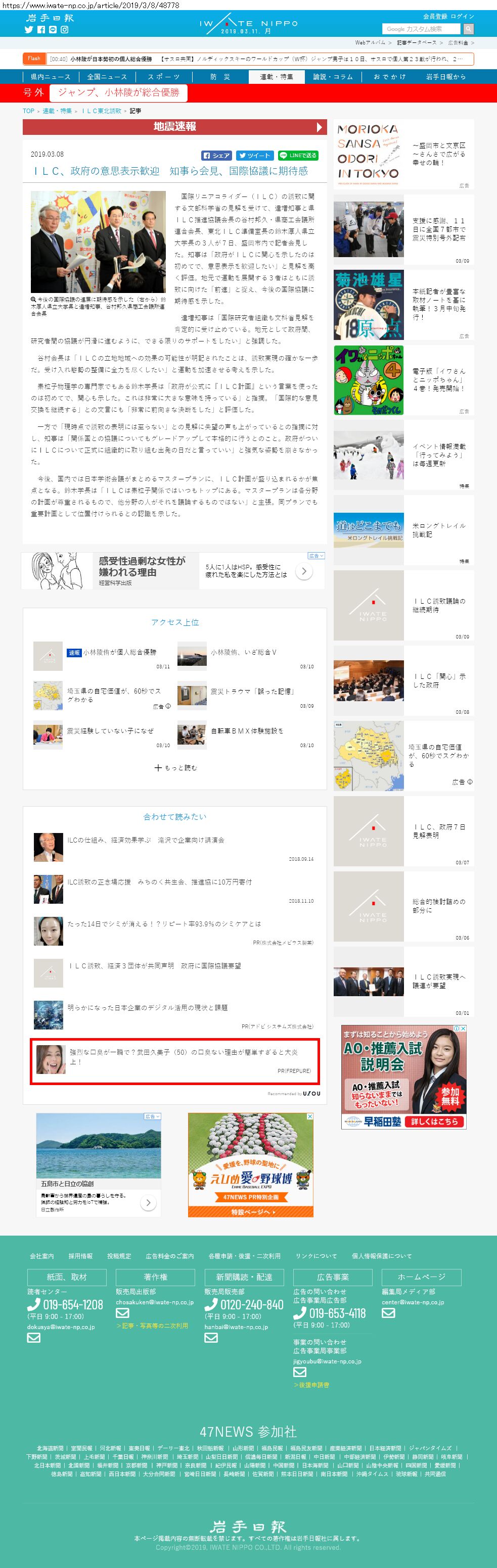Open the 論説・コラム tab
Viewport: 497px width, 1568px height.
333,77
